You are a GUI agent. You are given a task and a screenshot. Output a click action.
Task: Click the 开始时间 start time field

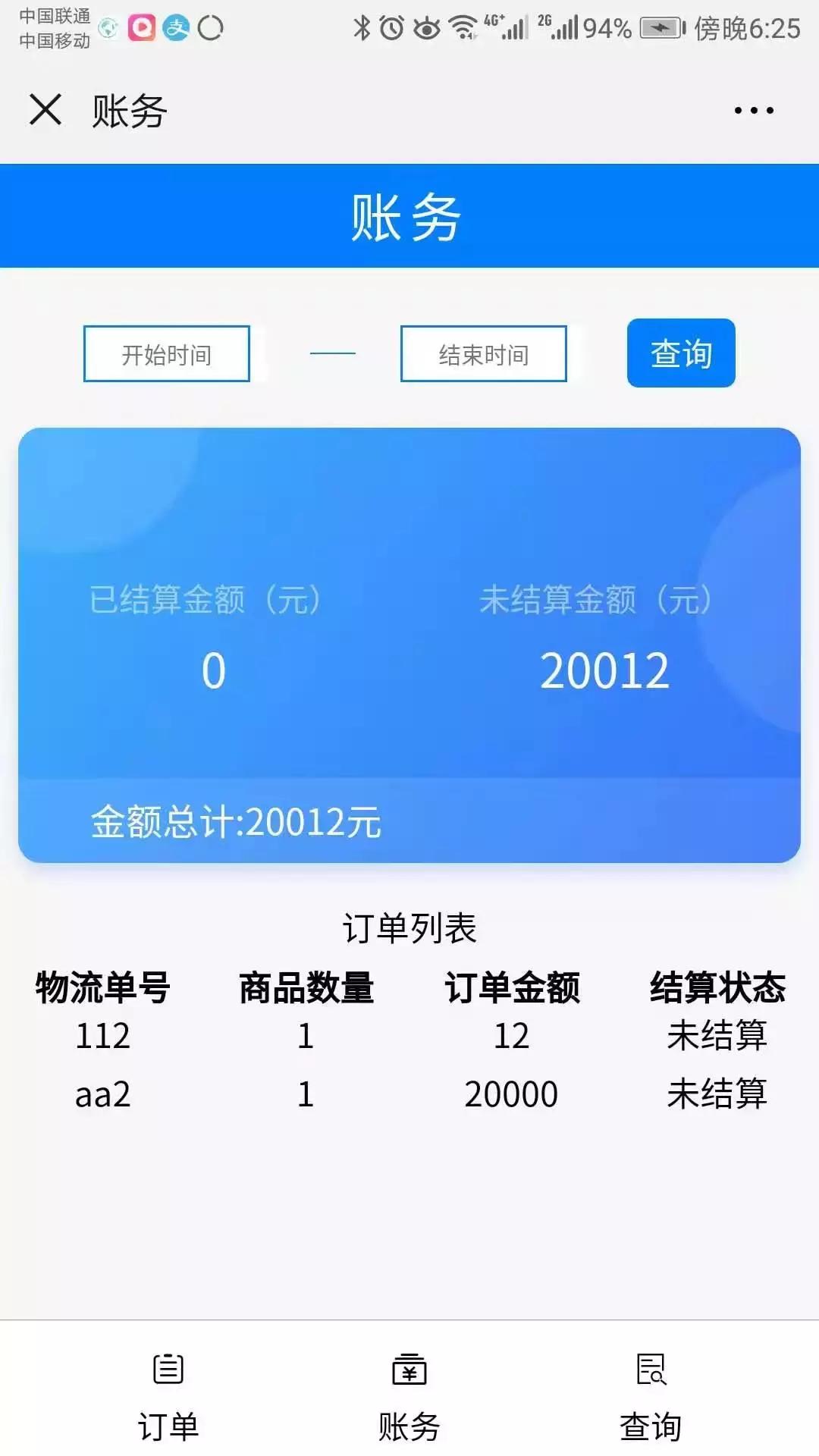coord(166,353)
